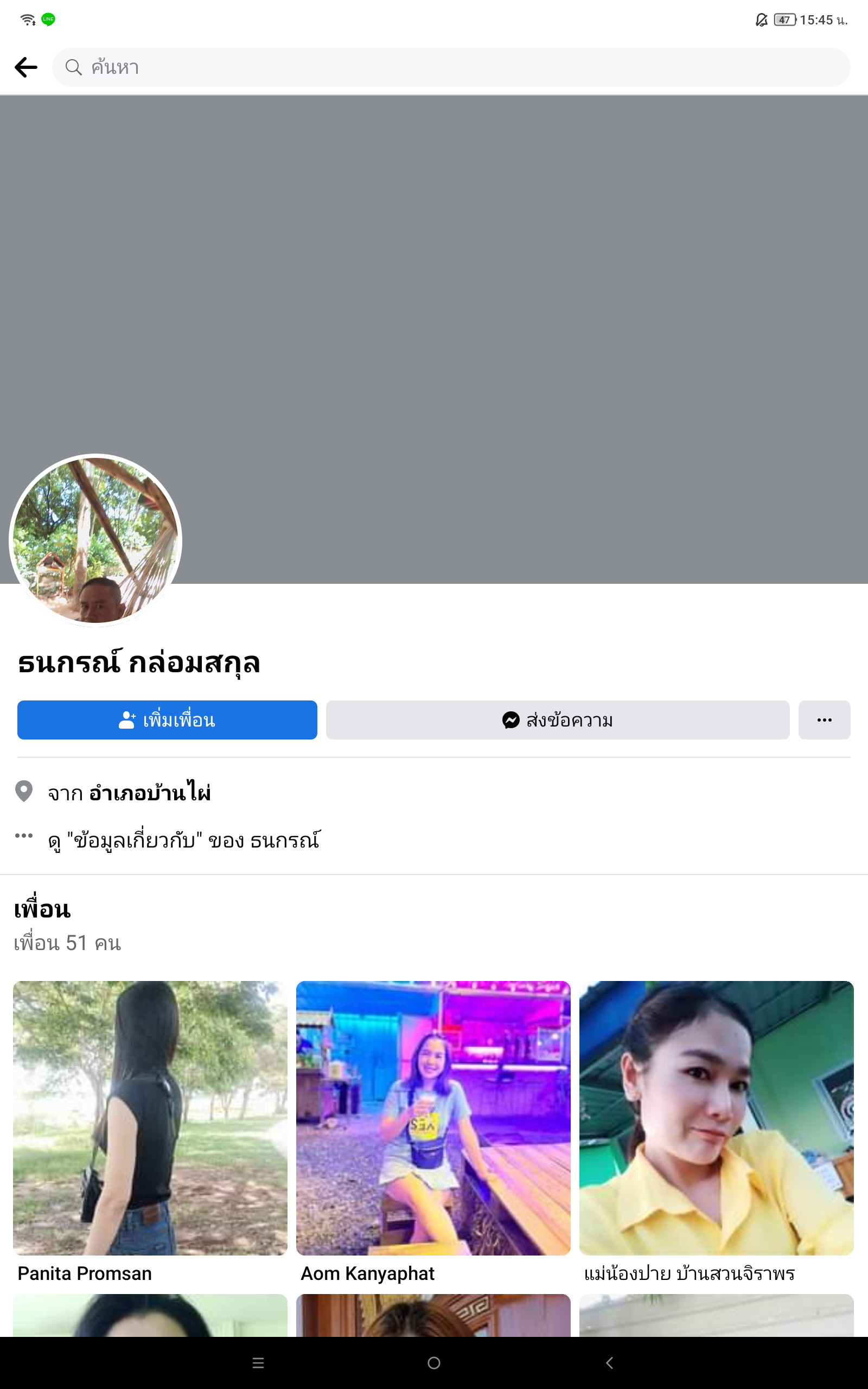
Task: Tap the ค้นหา search field
Action: [451, 67]
